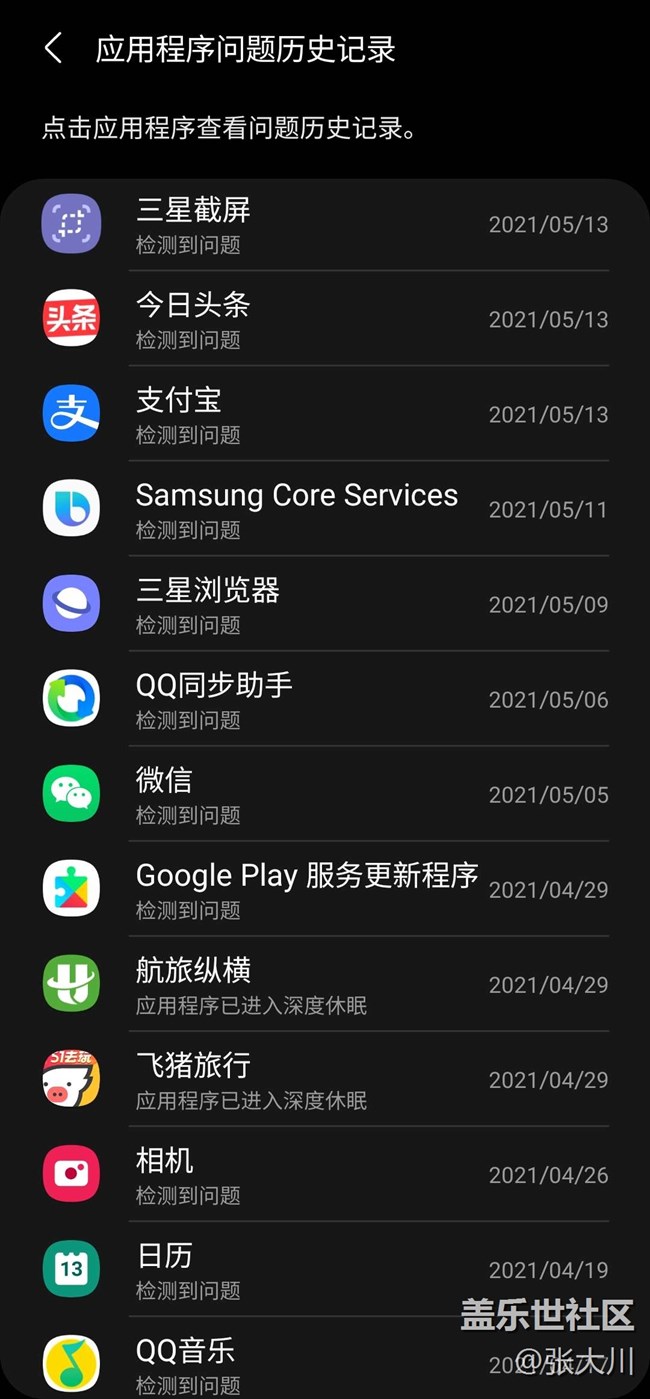Open 飞猪旅行 issue history
This screenshot has height=1399, width=650.
324,1079
